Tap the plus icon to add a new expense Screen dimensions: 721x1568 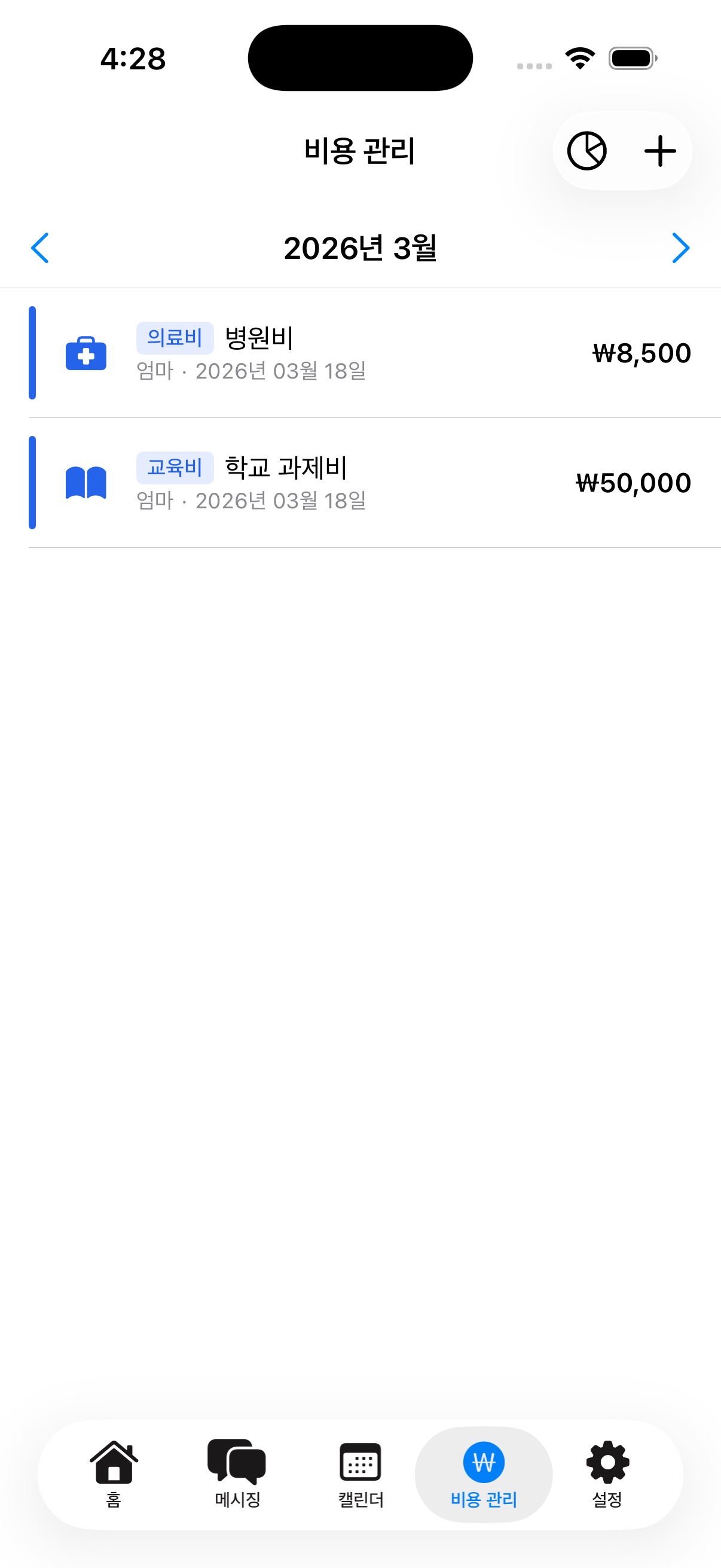(x=659, y=150)
